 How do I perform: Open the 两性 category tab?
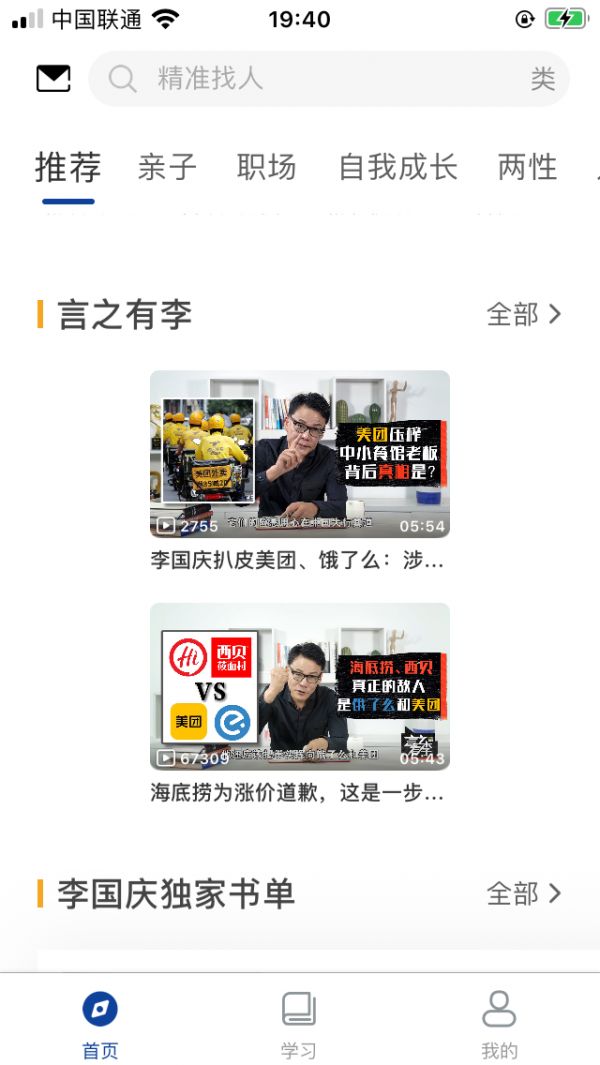tap(527, 167)
